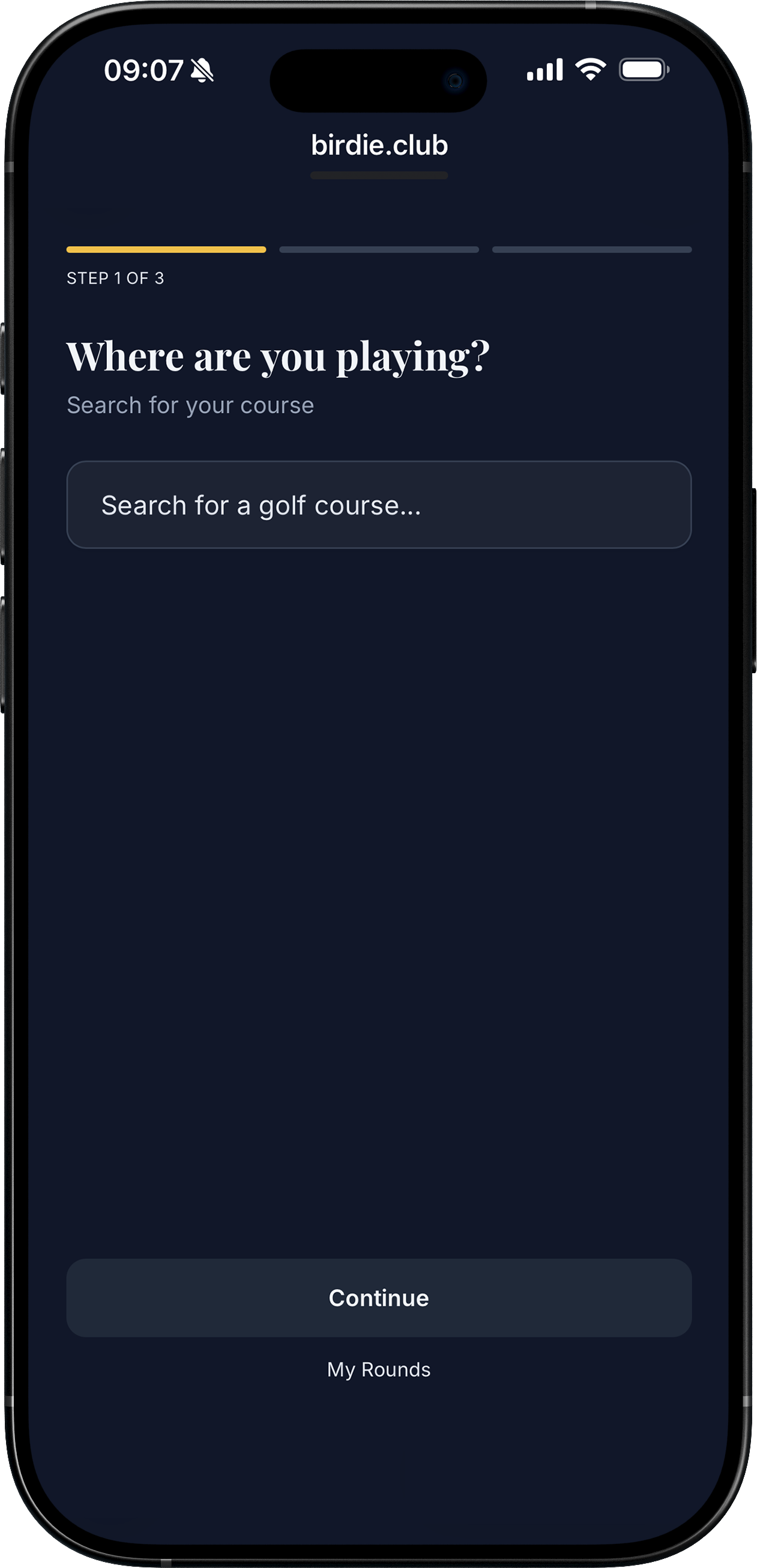Tap the home indicator at screen bottom

tap(378, 1516)
